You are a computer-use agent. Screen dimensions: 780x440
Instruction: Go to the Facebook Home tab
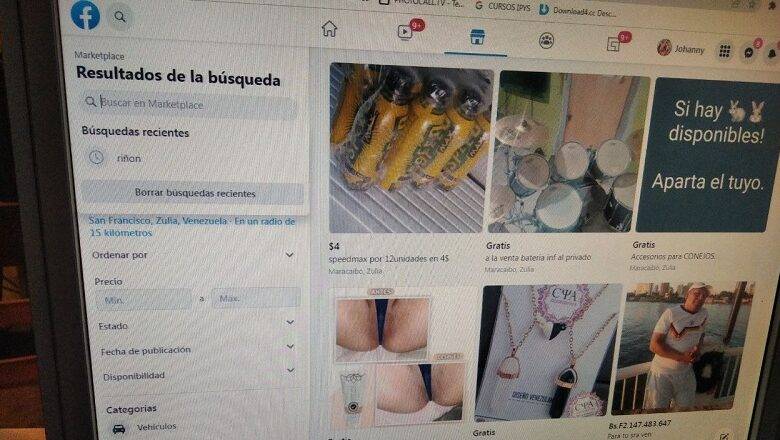(x=329, y=29)
